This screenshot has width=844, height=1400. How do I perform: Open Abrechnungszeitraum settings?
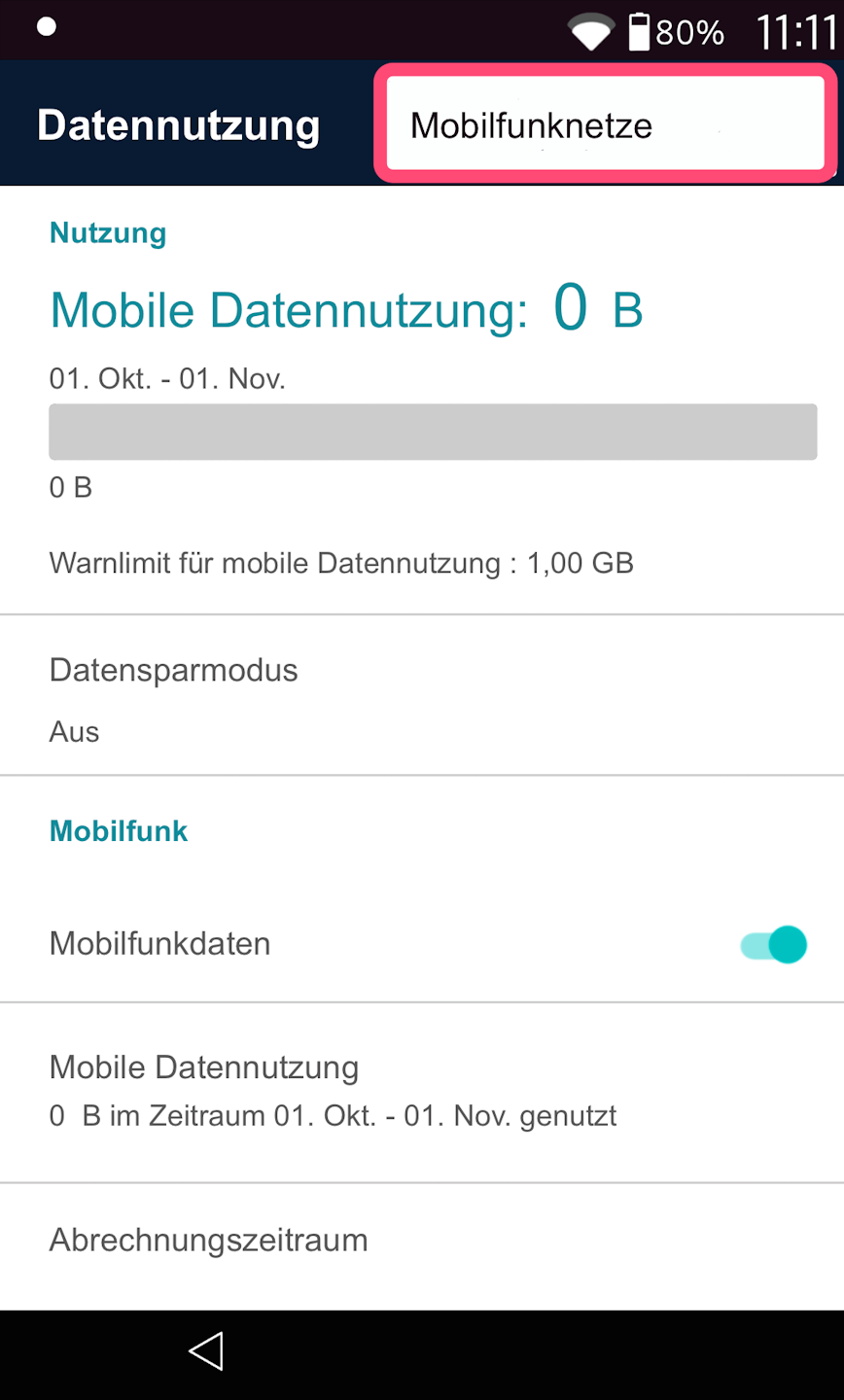422,1241
